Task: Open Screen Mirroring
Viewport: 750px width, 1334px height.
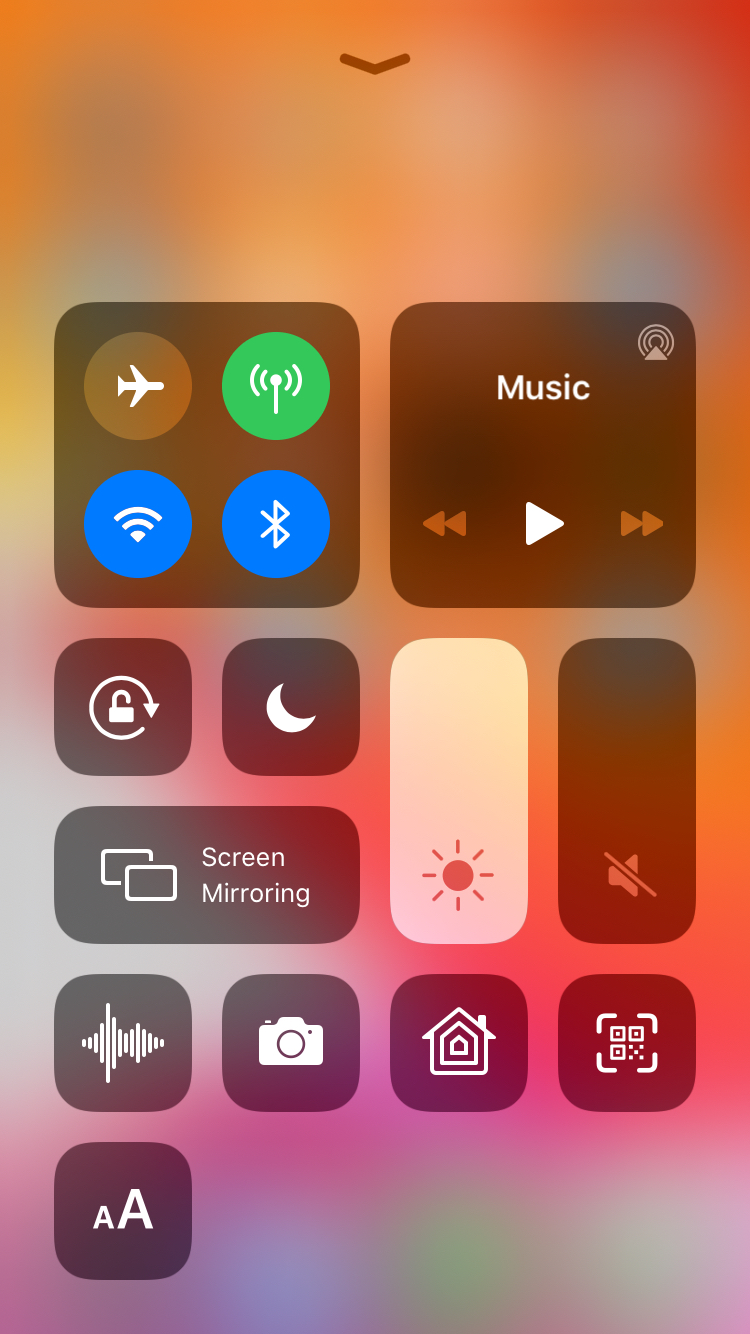Action: (x=207, y=875)
